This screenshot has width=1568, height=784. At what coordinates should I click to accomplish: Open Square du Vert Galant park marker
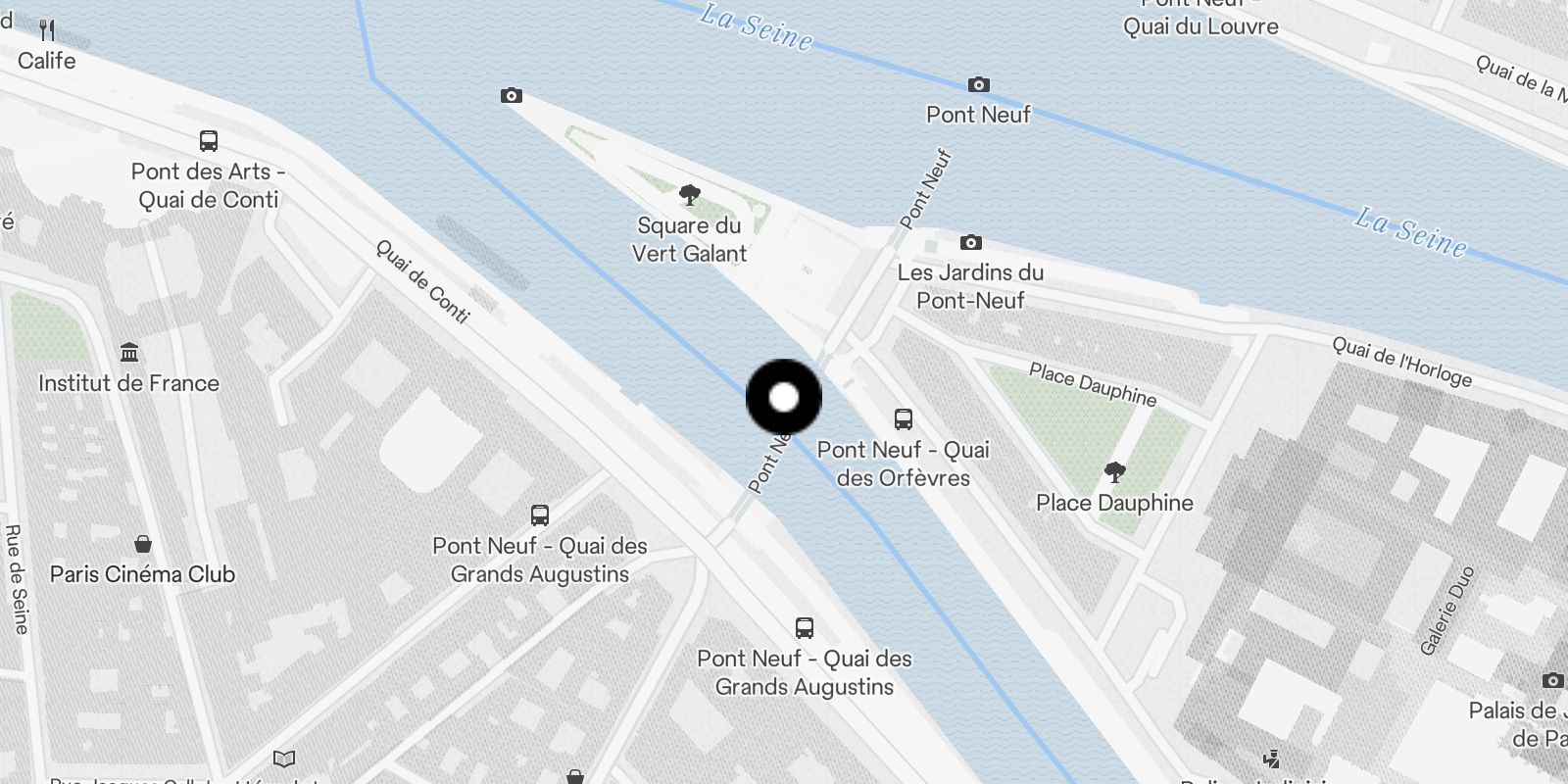coord(690,195)
